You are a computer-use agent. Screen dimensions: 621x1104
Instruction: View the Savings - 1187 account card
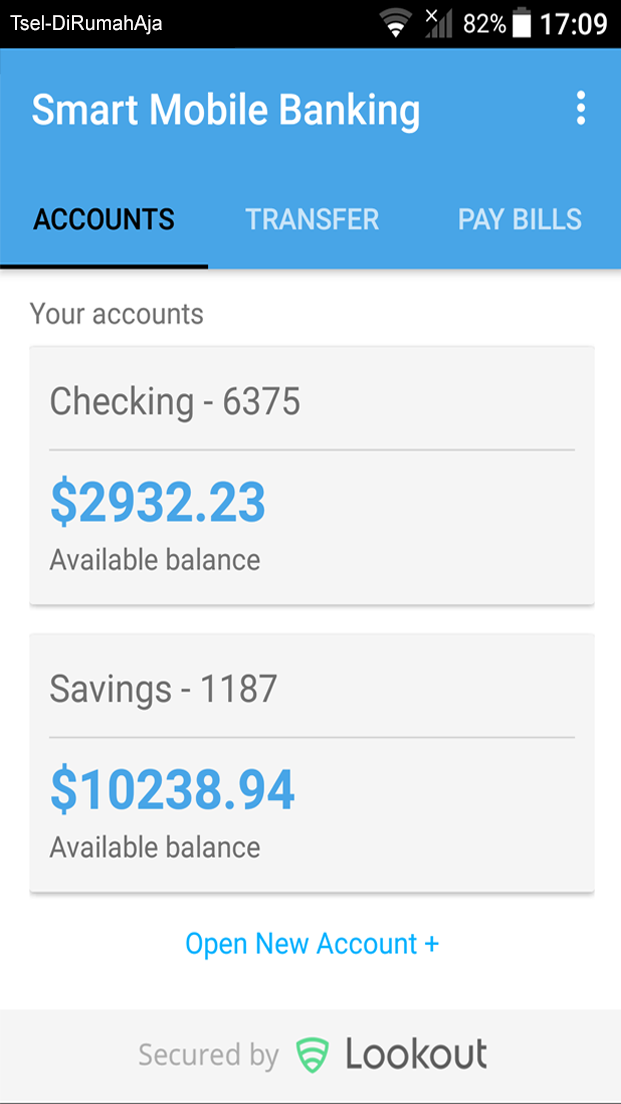(312, 762)
